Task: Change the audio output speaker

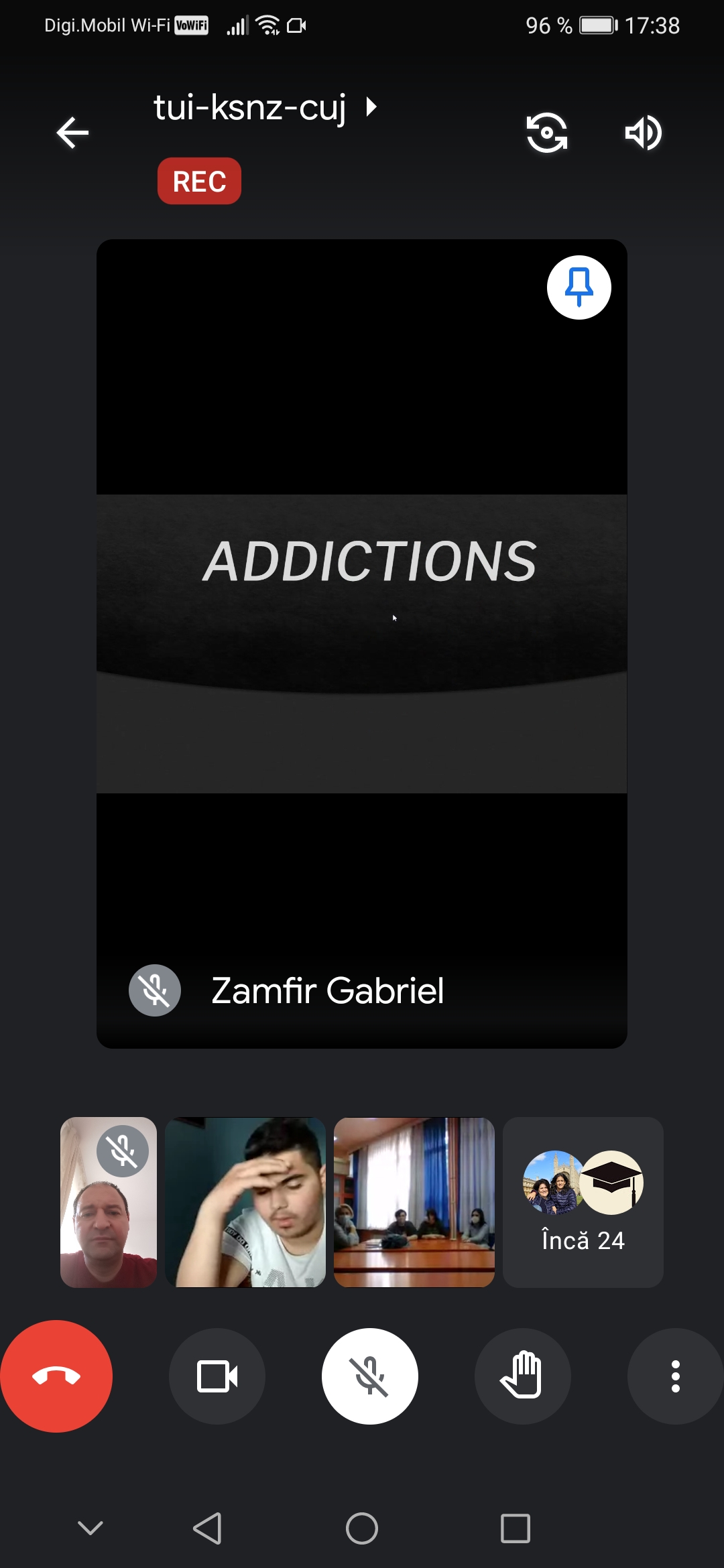Action: 643,133
